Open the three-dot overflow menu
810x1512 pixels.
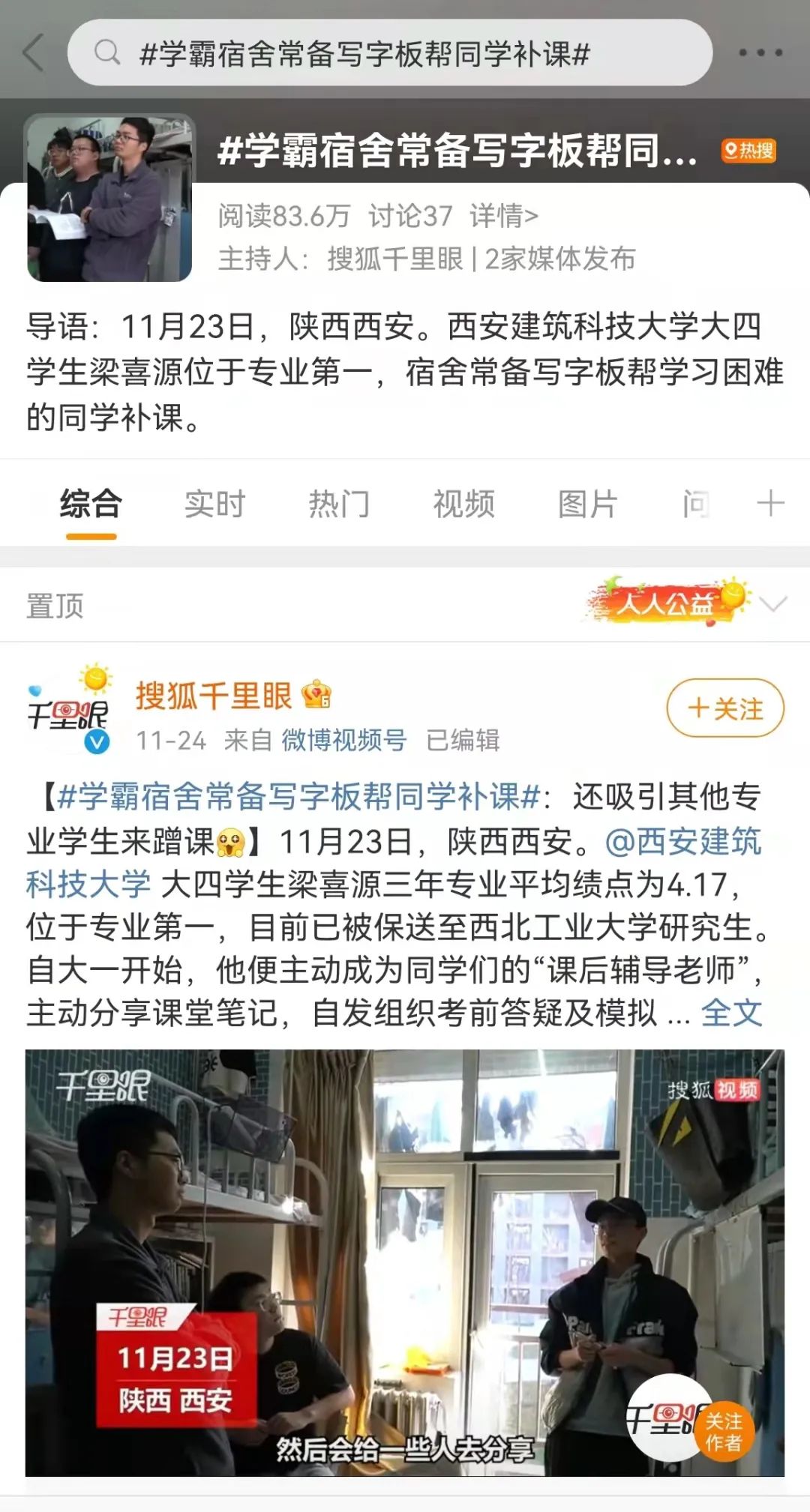(760, 52)
